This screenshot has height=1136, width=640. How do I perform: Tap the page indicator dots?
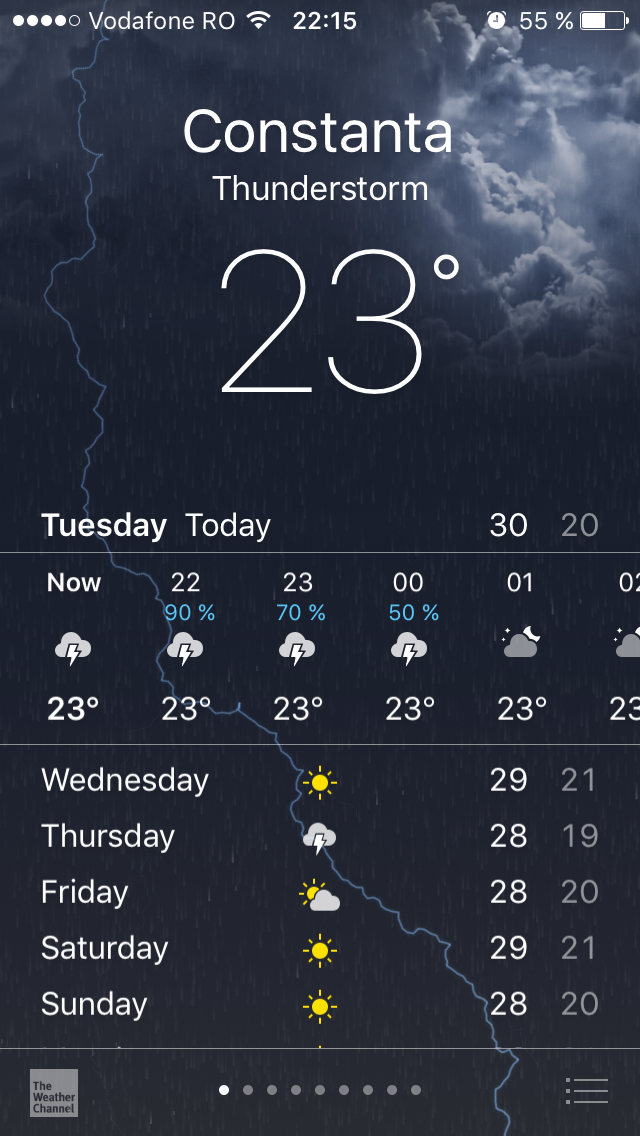[319, 1090]
